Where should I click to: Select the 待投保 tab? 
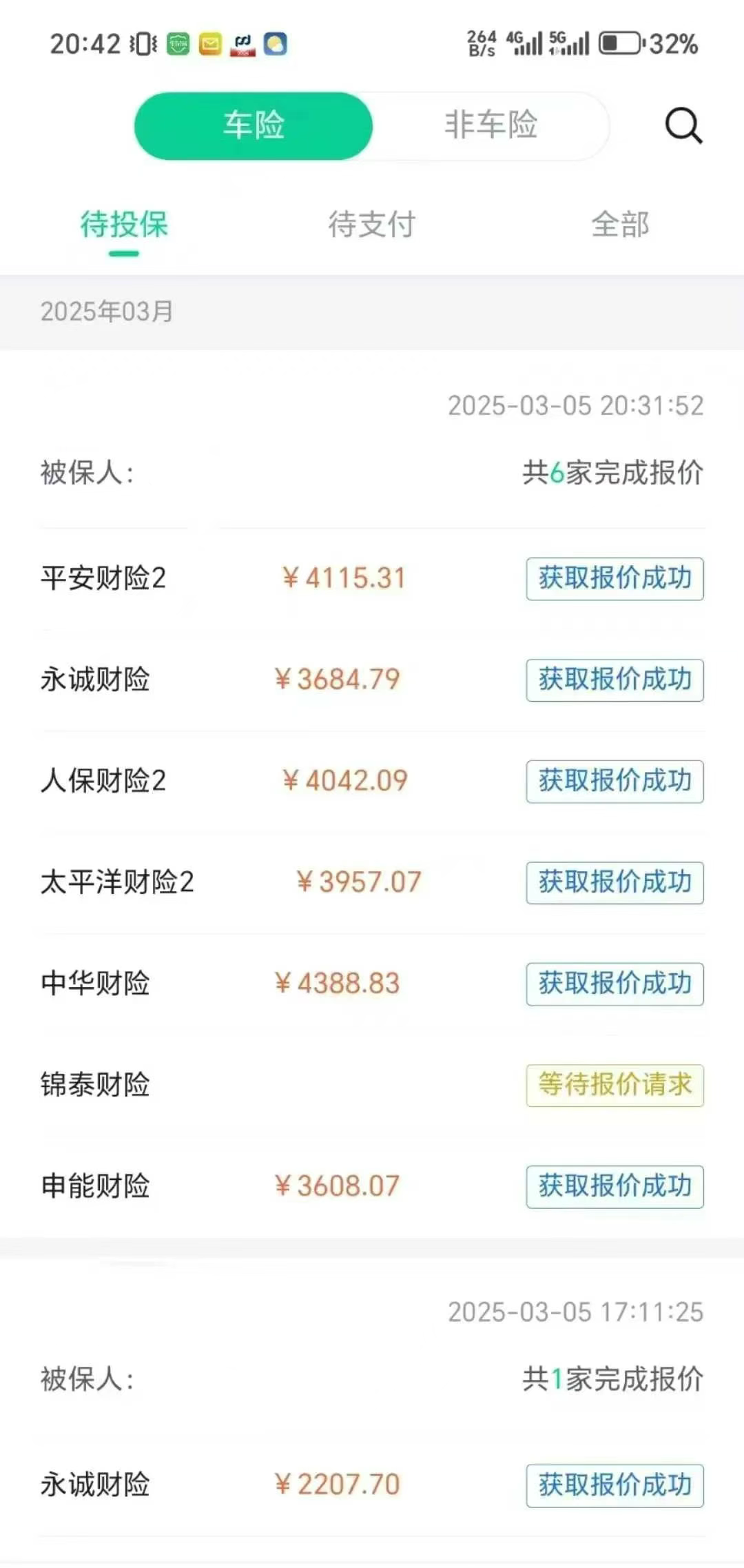coord(124,225)
